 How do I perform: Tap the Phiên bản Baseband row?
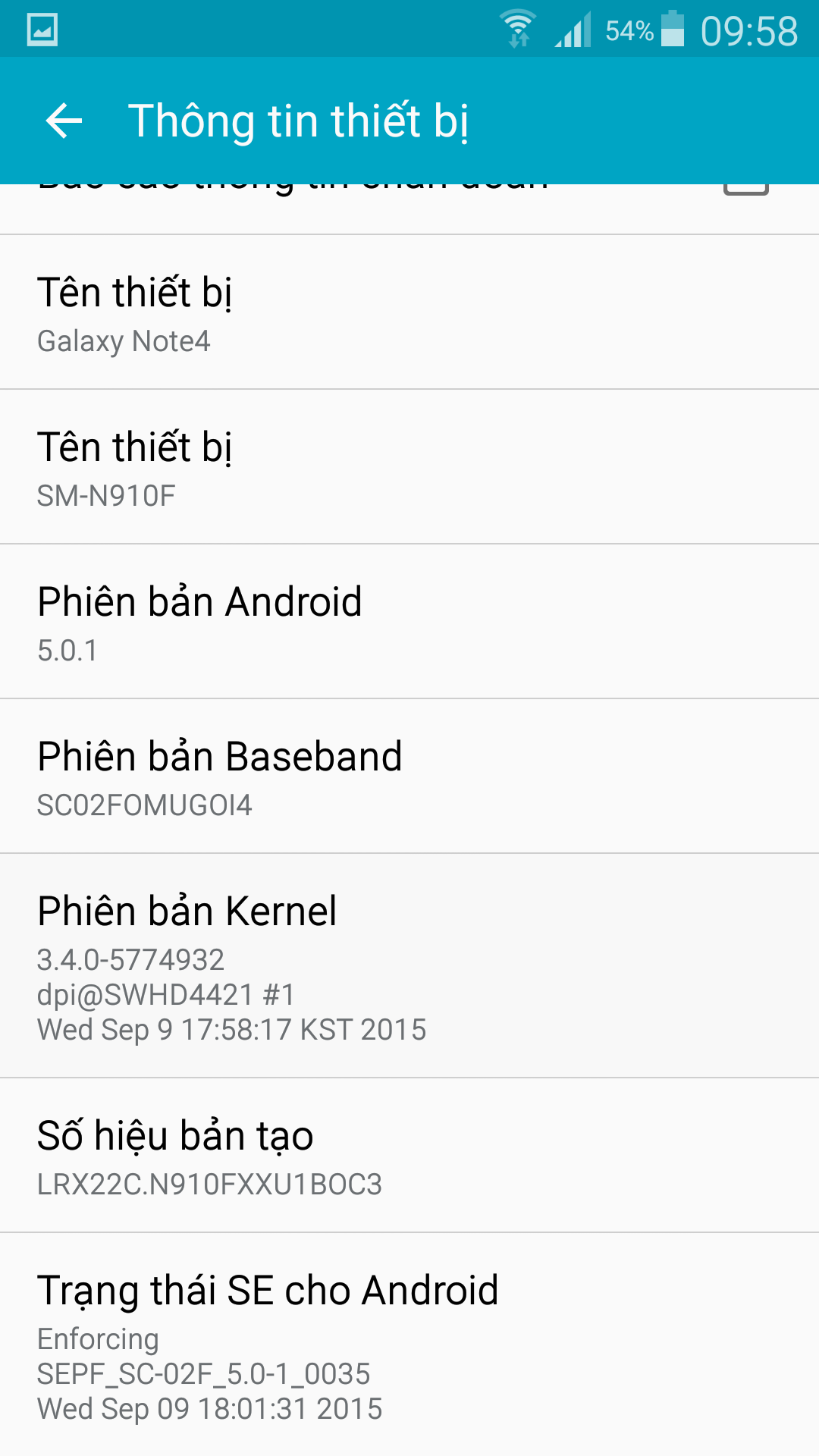click(x=409, y=777)
